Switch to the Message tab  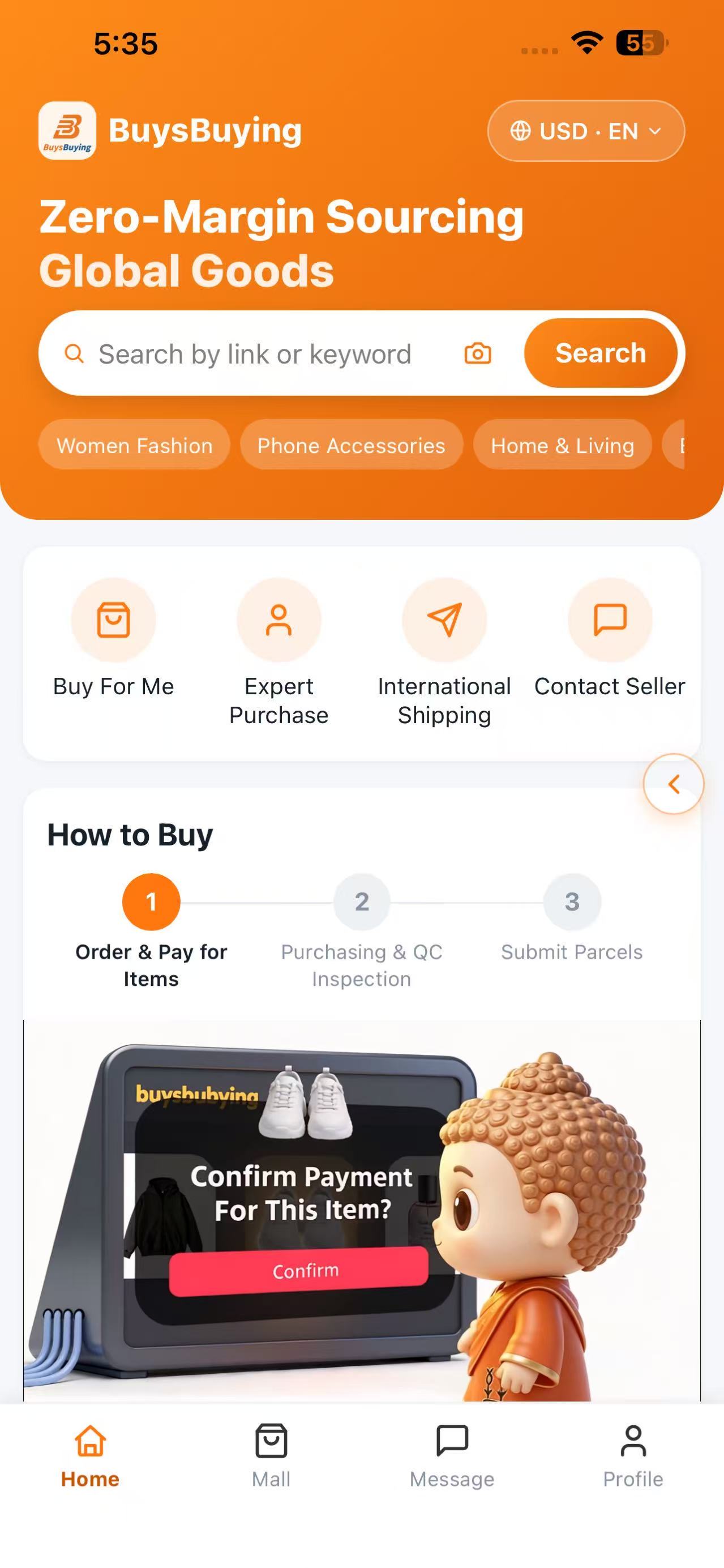(452, 1456)
